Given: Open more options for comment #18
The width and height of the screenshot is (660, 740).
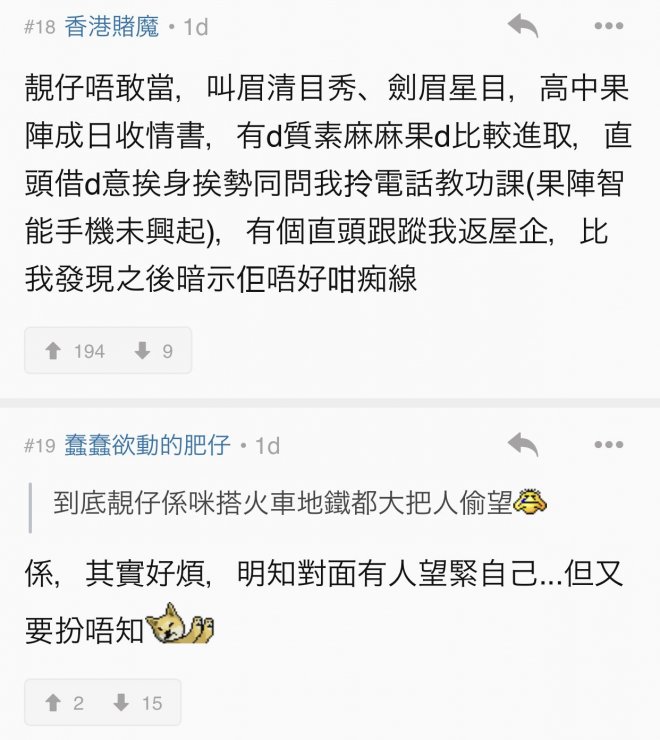Looking at the screenshot, I should tap(609, 26).
